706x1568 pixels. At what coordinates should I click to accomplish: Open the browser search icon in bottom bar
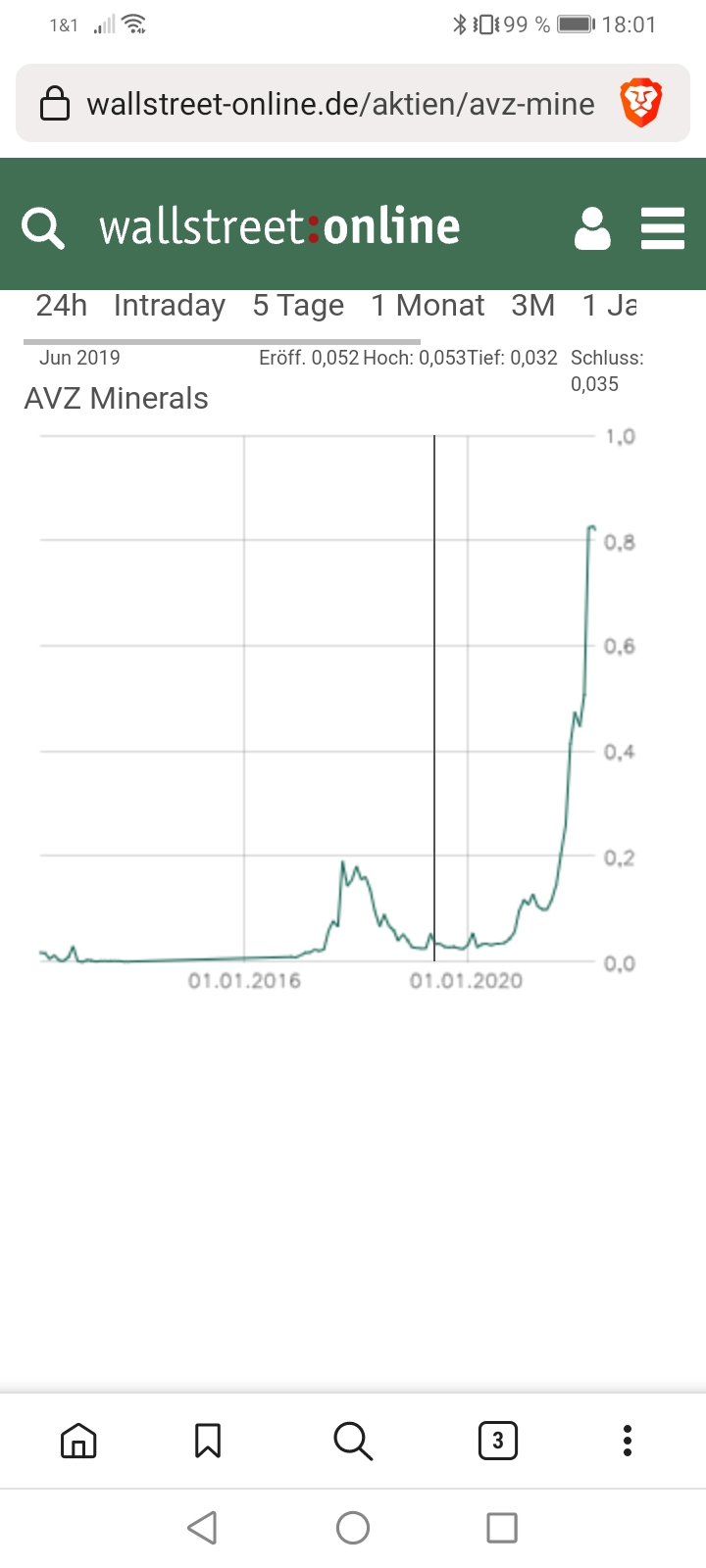(353, 1441)
